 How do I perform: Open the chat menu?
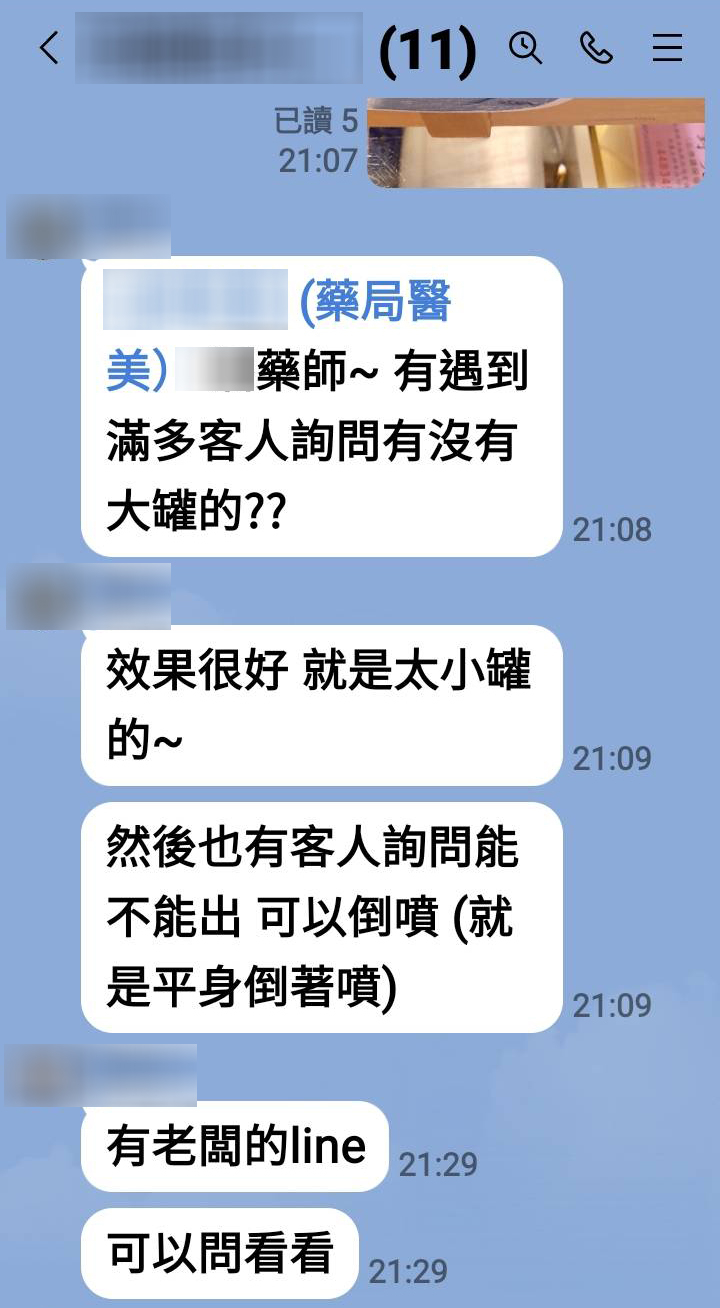click(667, 47)
